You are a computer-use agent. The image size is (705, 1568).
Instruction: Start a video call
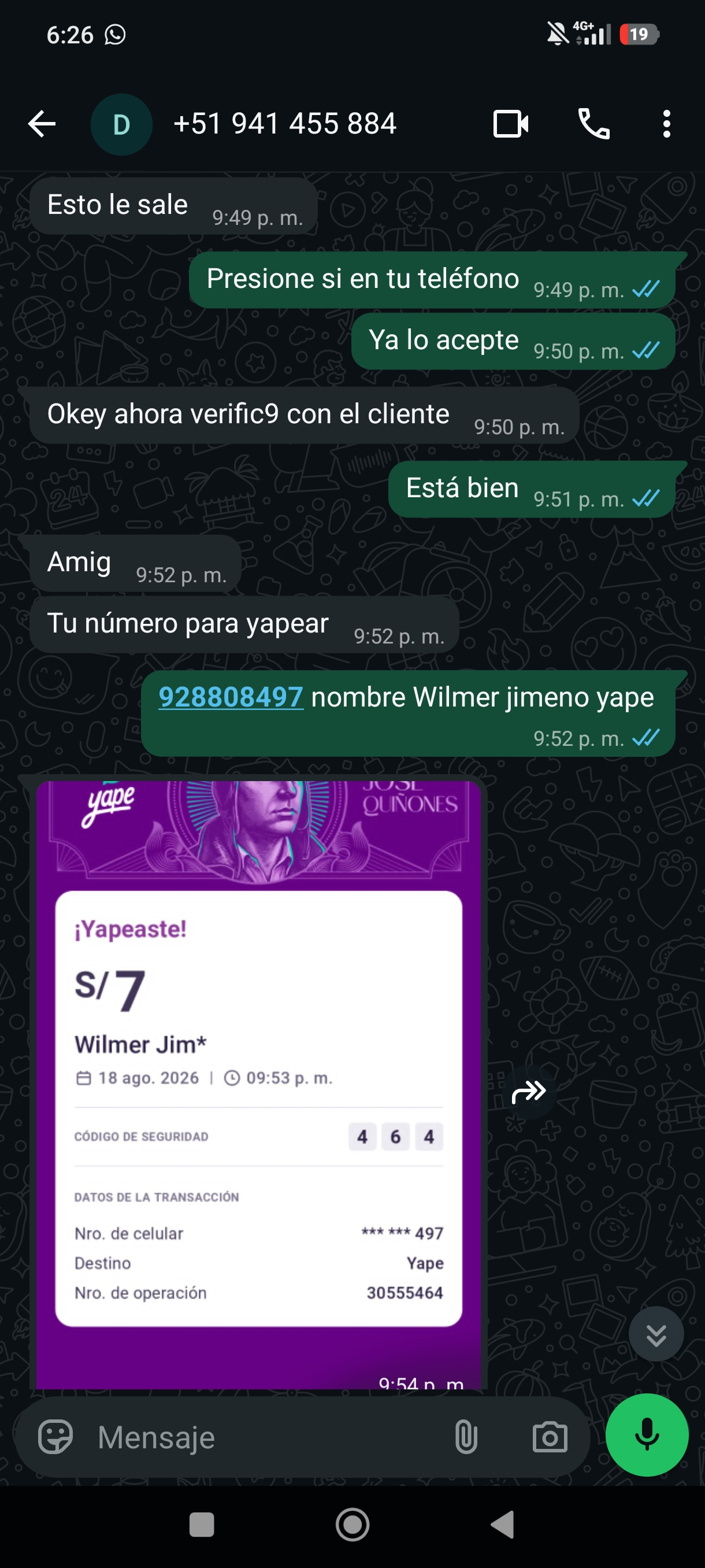510,124
